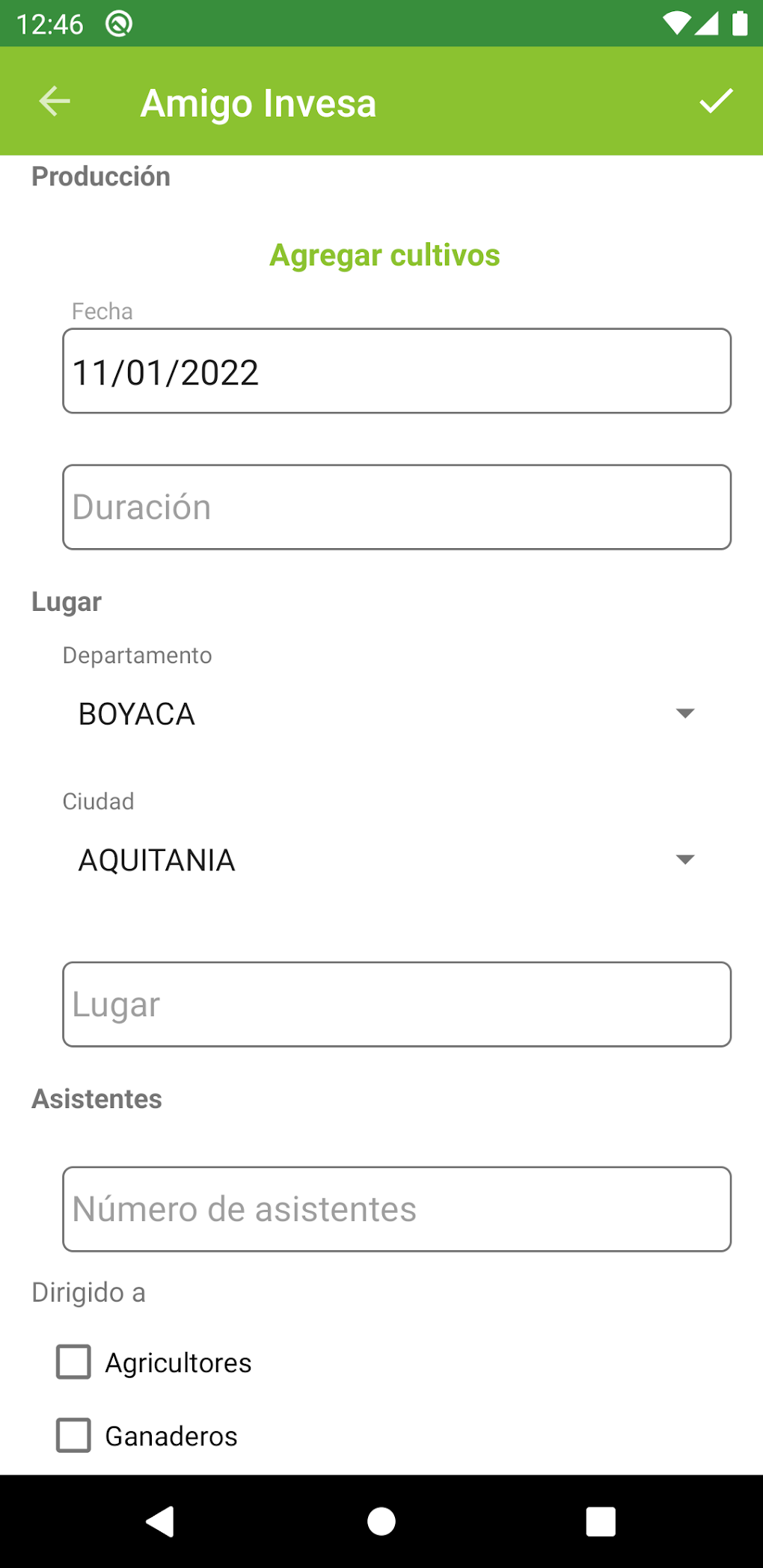The width and height of the screenshot is (763, 1568).
Task: Tap the screen recording icon in status bar
Action: 117,24
